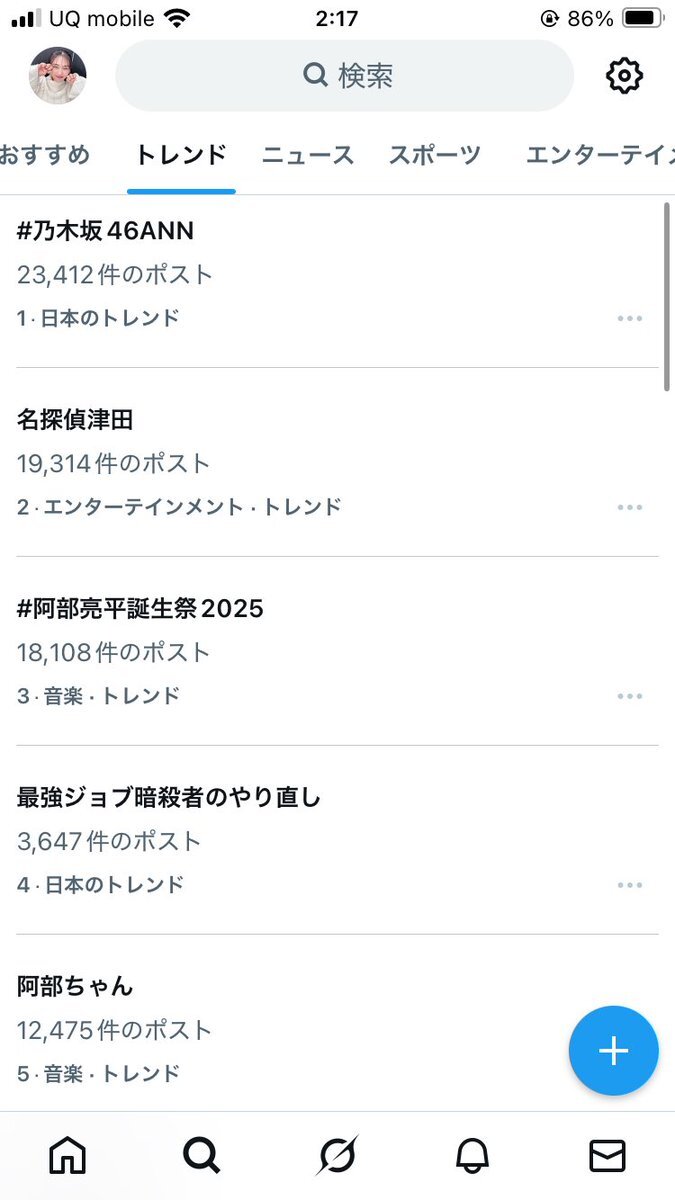Switch to the スポーツ tab
This screenshot has height=1200, width=675.
pos(435,155)
